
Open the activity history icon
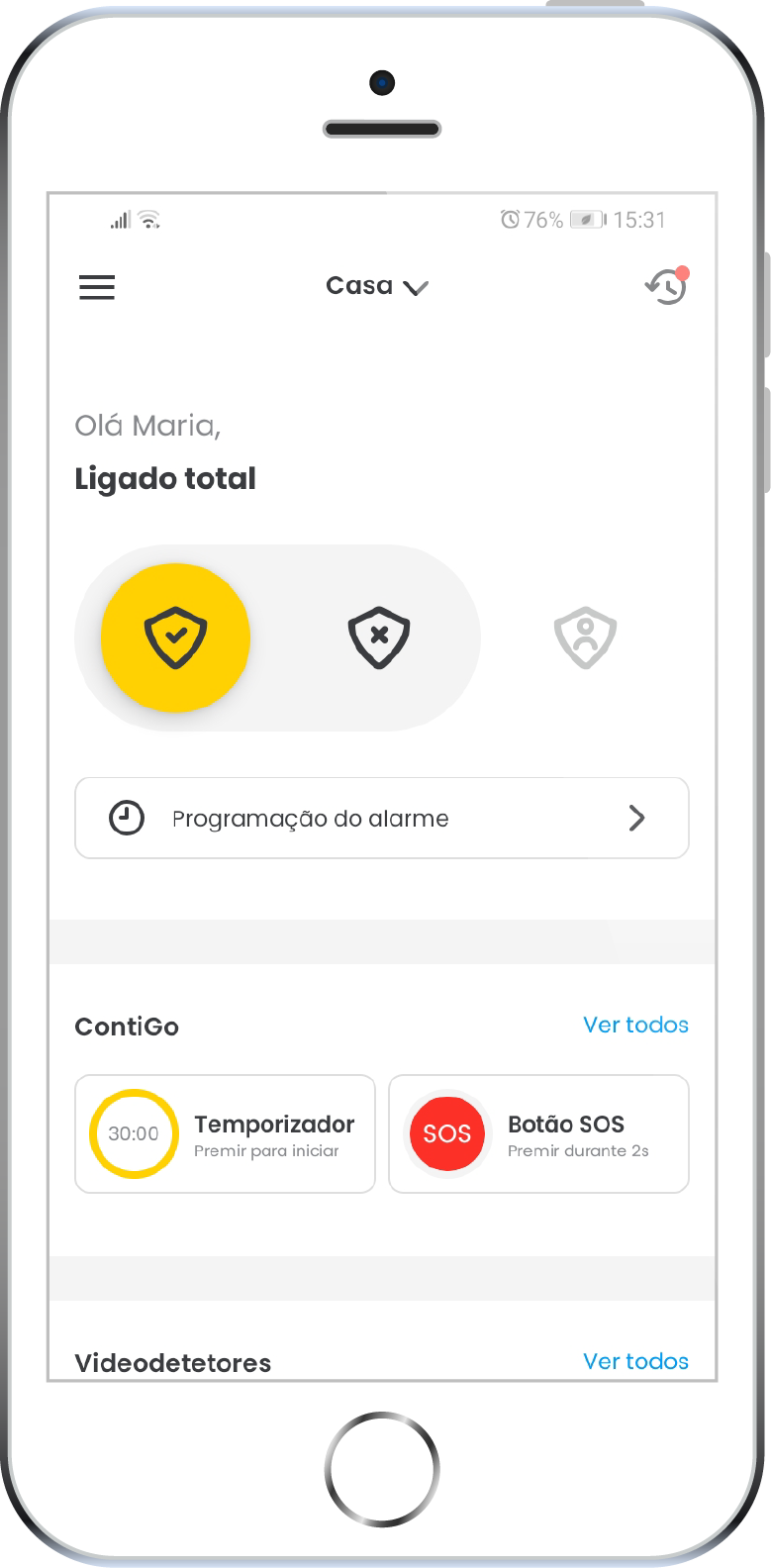click(x=666, y=287)
